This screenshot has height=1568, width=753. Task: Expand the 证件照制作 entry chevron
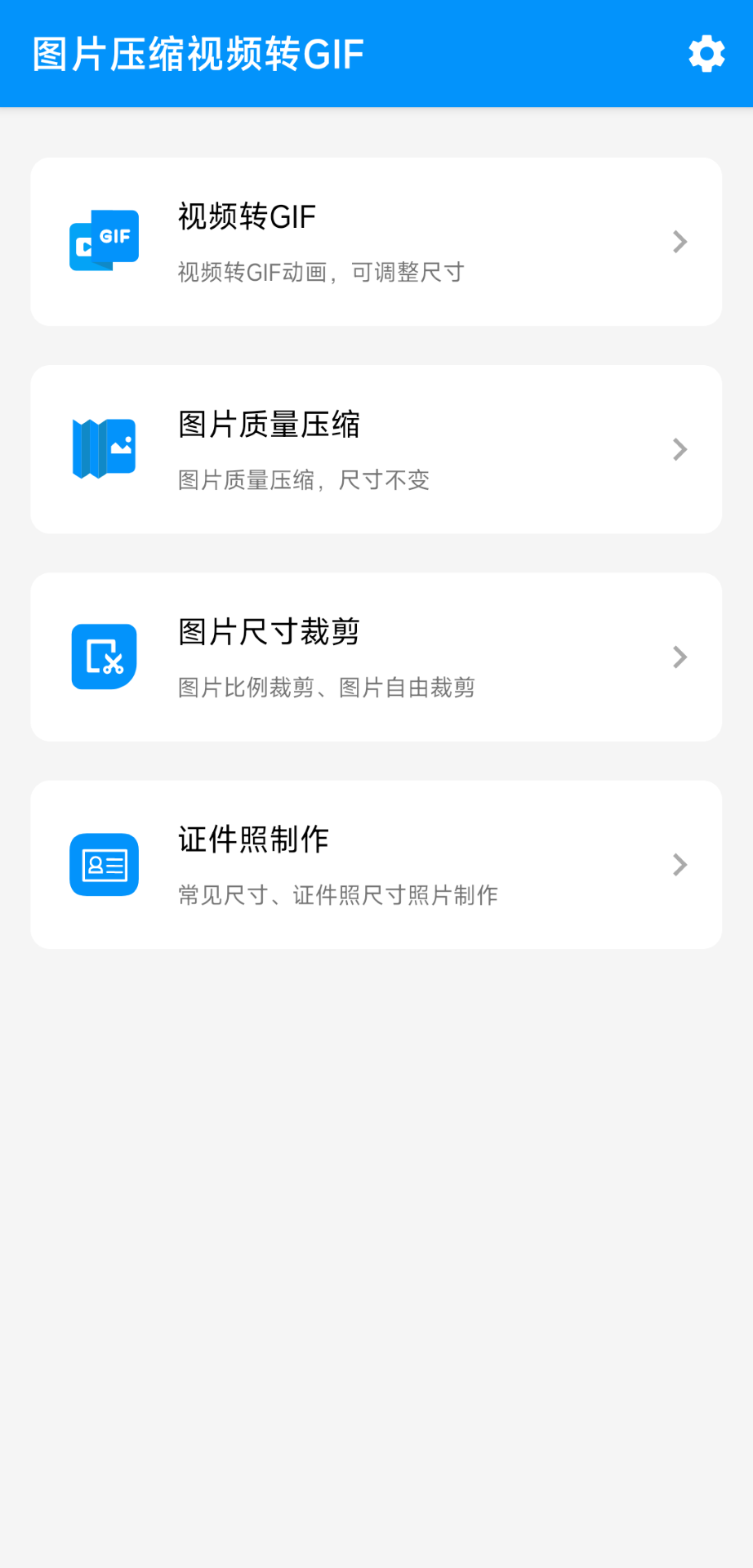(x=679, y=865)
